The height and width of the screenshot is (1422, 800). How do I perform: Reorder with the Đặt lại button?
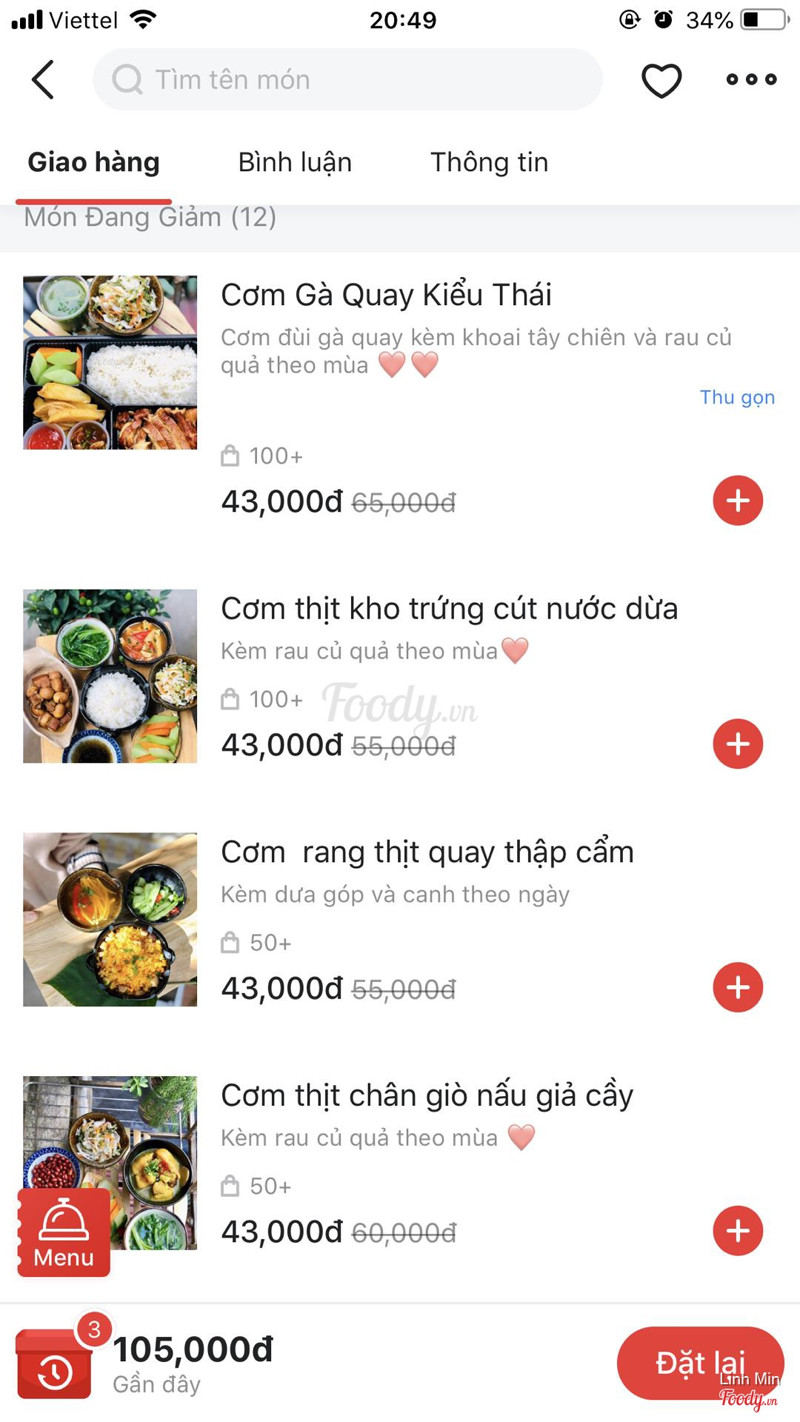[x=700, y=1362]
